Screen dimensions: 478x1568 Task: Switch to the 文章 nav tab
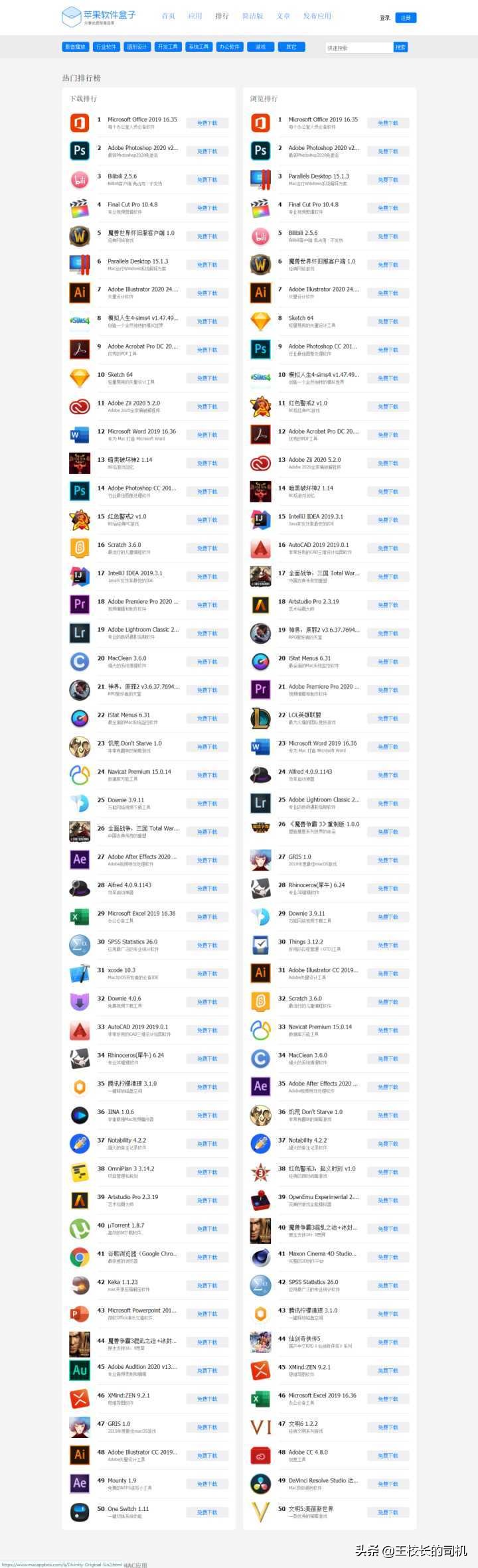[283, 16]
